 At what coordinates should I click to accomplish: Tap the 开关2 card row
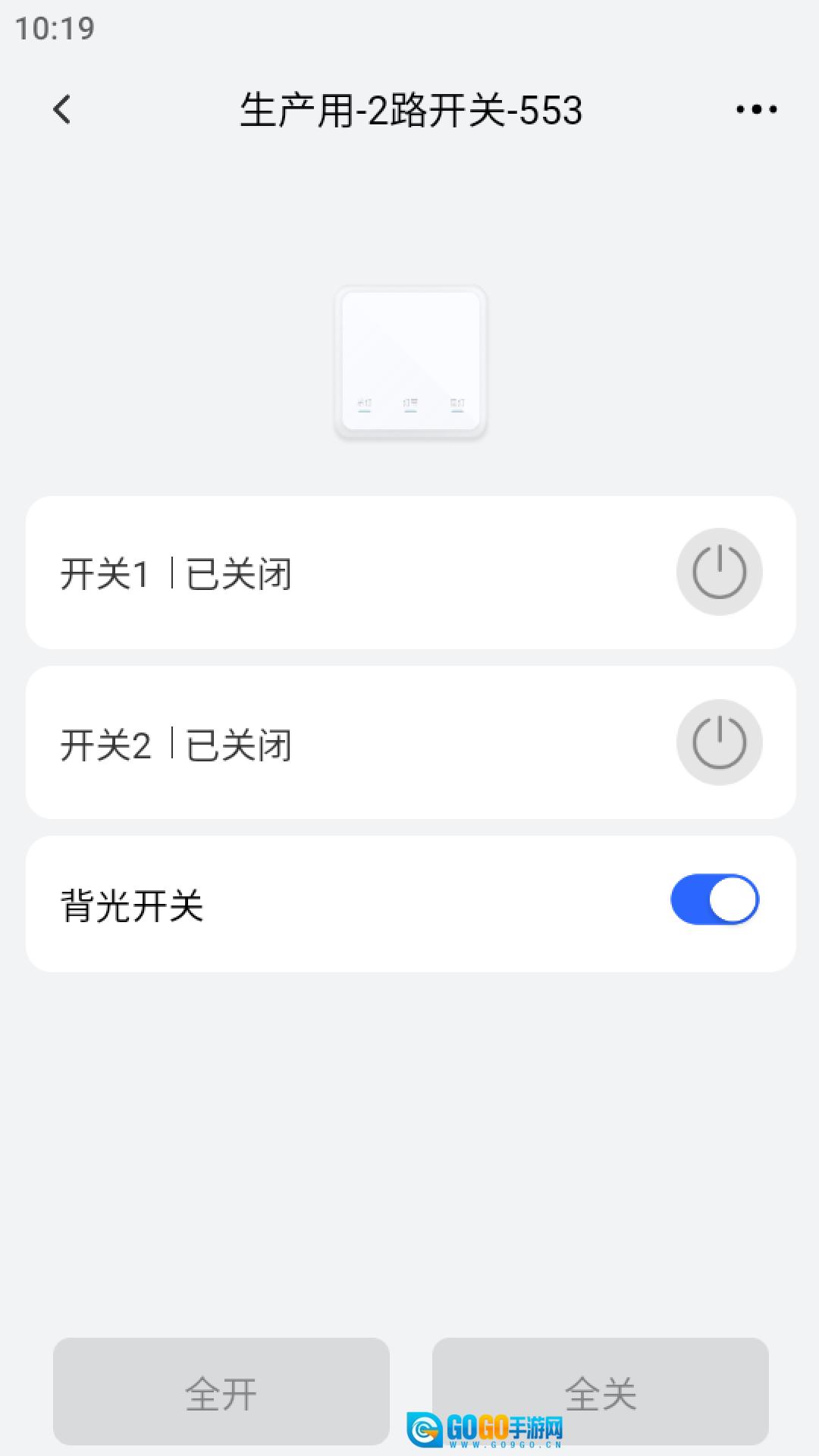coord(409,742)
